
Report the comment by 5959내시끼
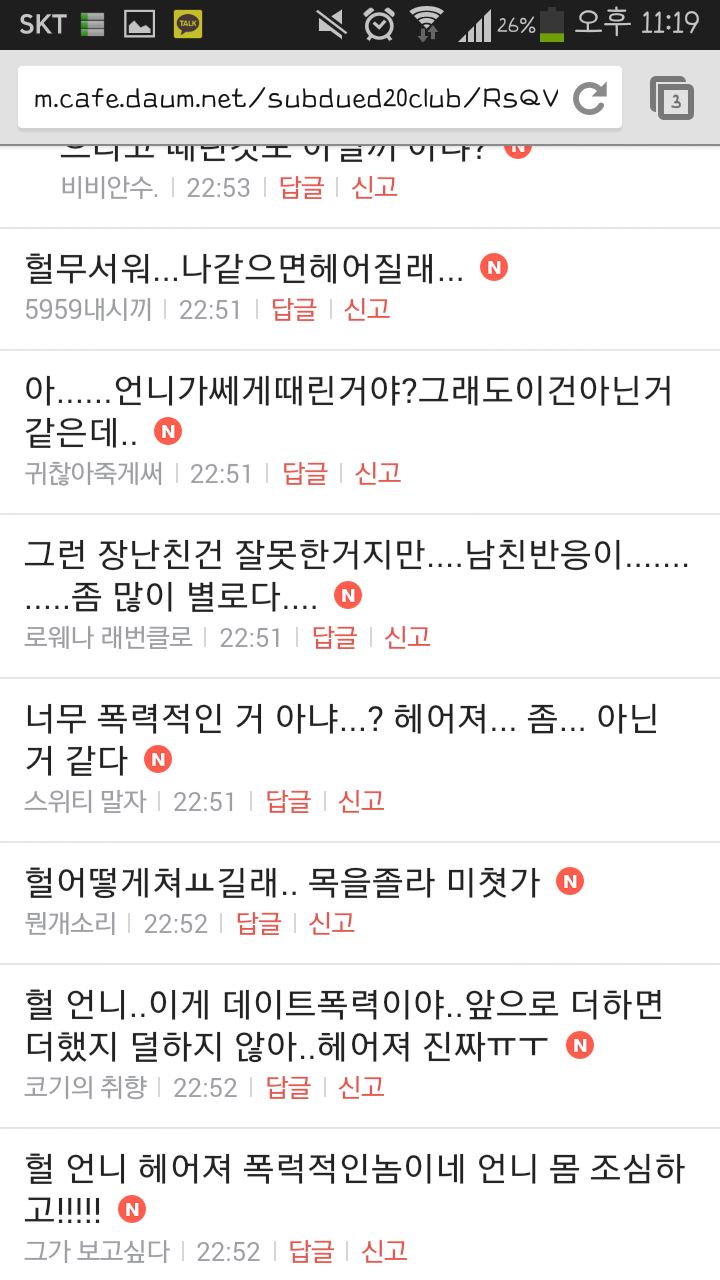pyautogui.click(x=367, y=310)
